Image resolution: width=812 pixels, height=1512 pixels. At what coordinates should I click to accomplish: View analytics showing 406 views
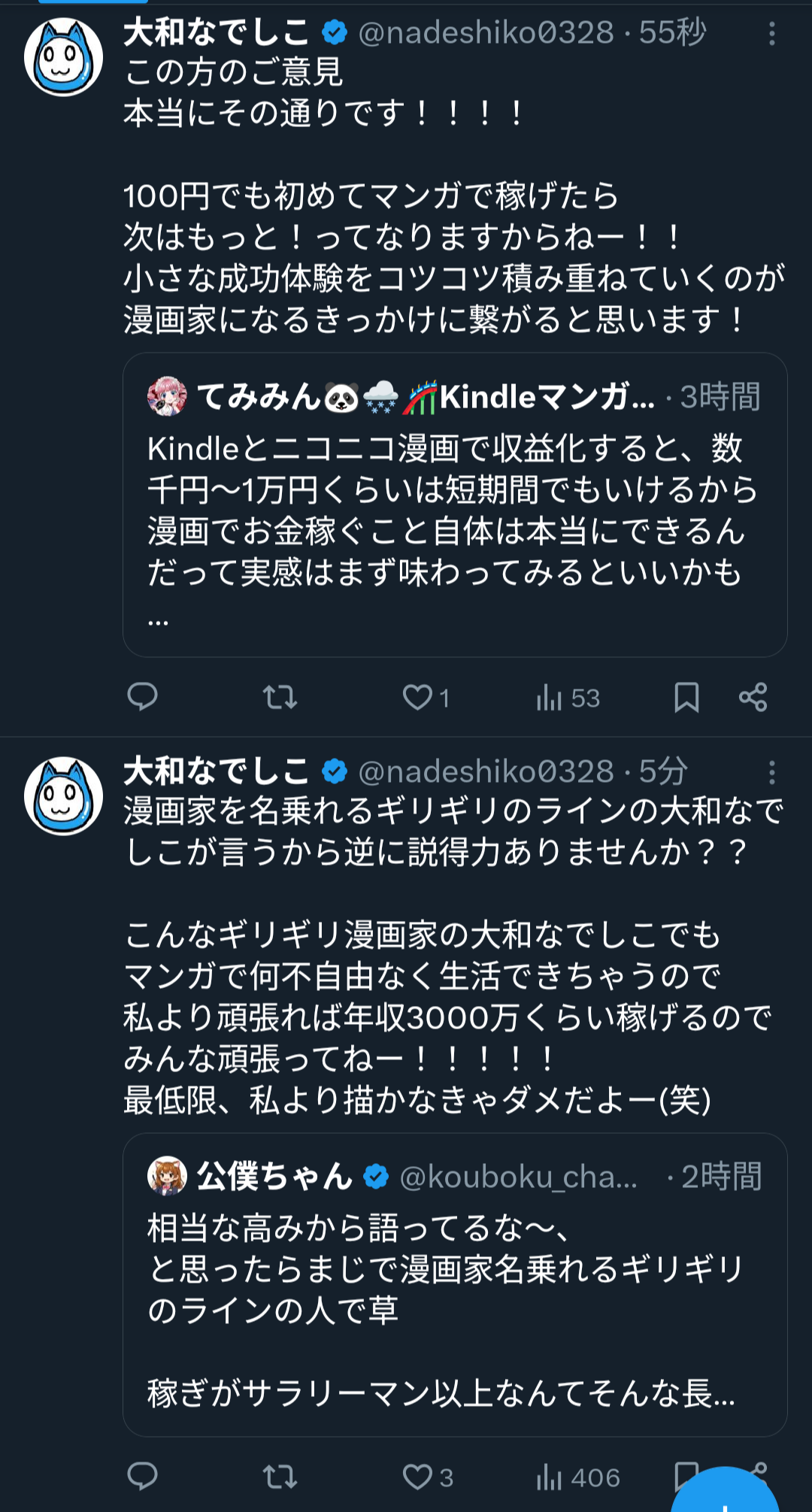(x=577, y=1477)
